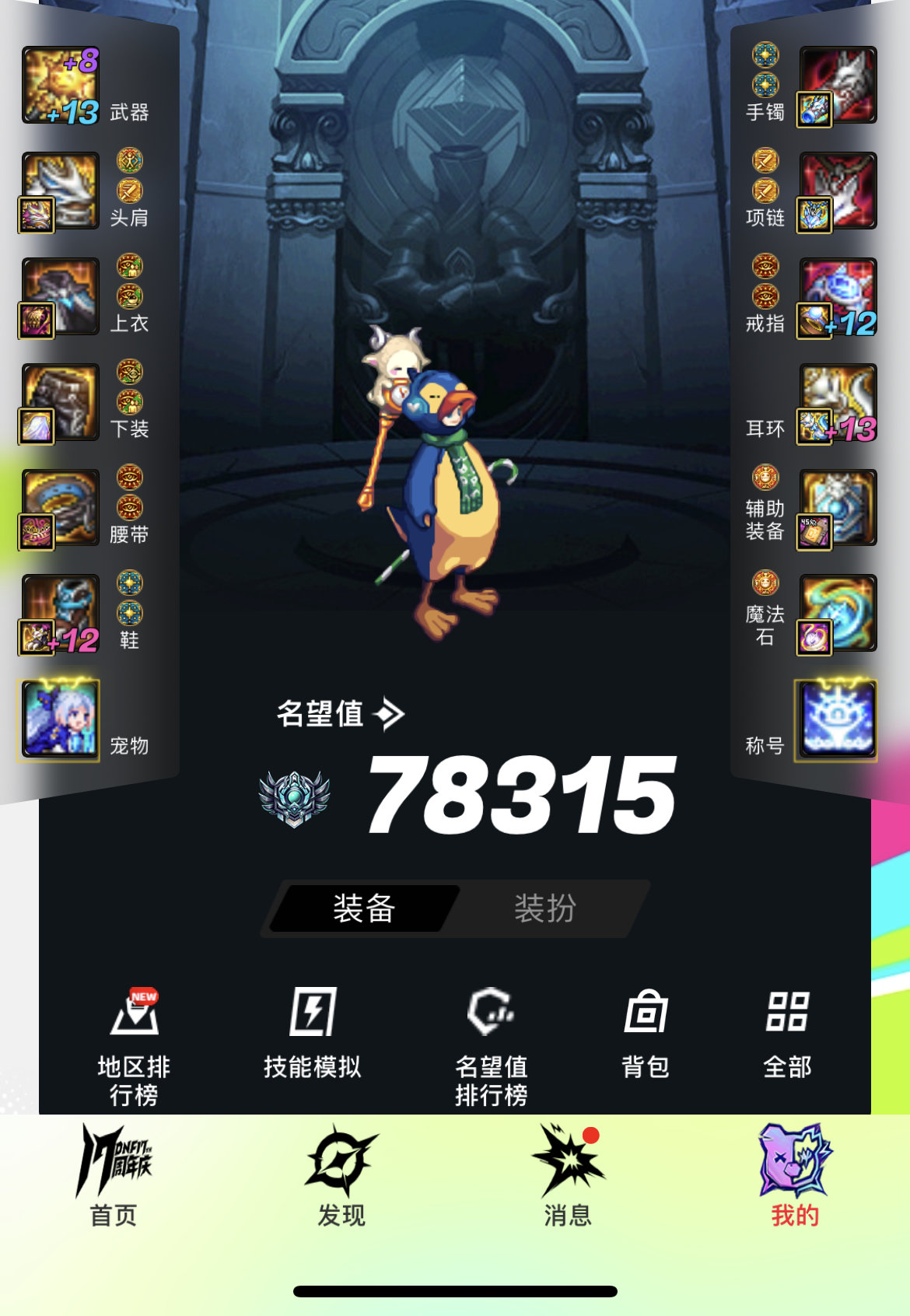View the 头肩 shoulder equipment item
Viewport: 910px width, 1316px height.
(61, 191)
